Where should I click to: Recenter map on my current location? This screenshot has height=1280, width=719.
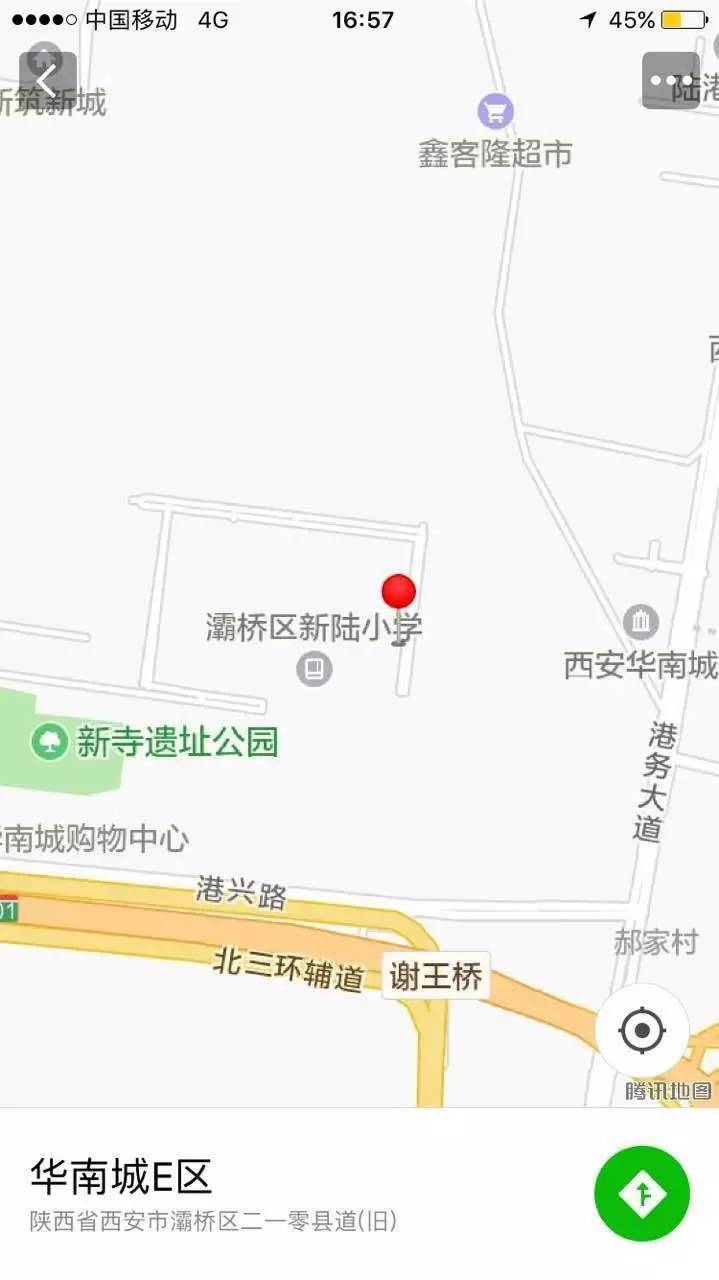point(642,1030)
